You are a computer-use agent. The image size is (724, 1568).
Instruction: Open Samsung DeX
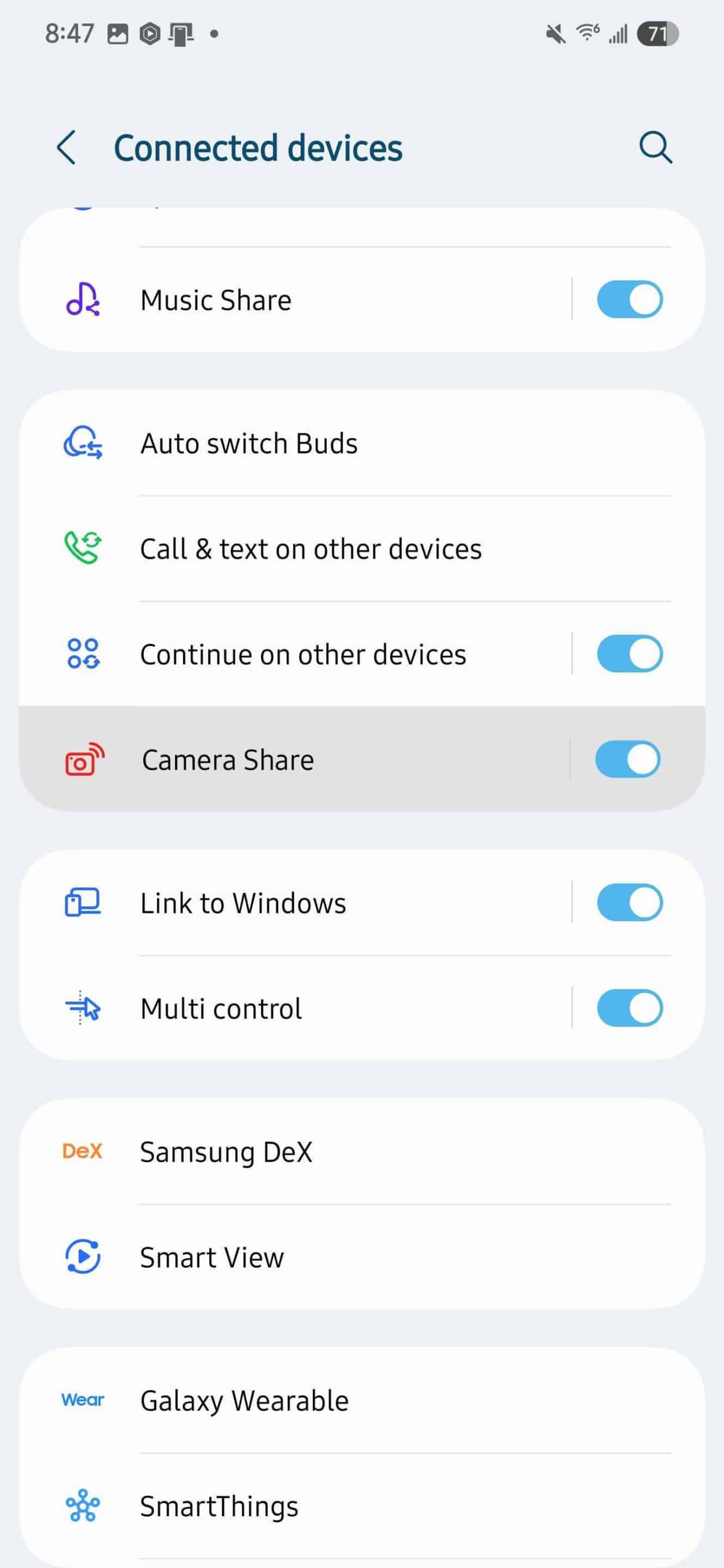click(x=362, y=1151)
